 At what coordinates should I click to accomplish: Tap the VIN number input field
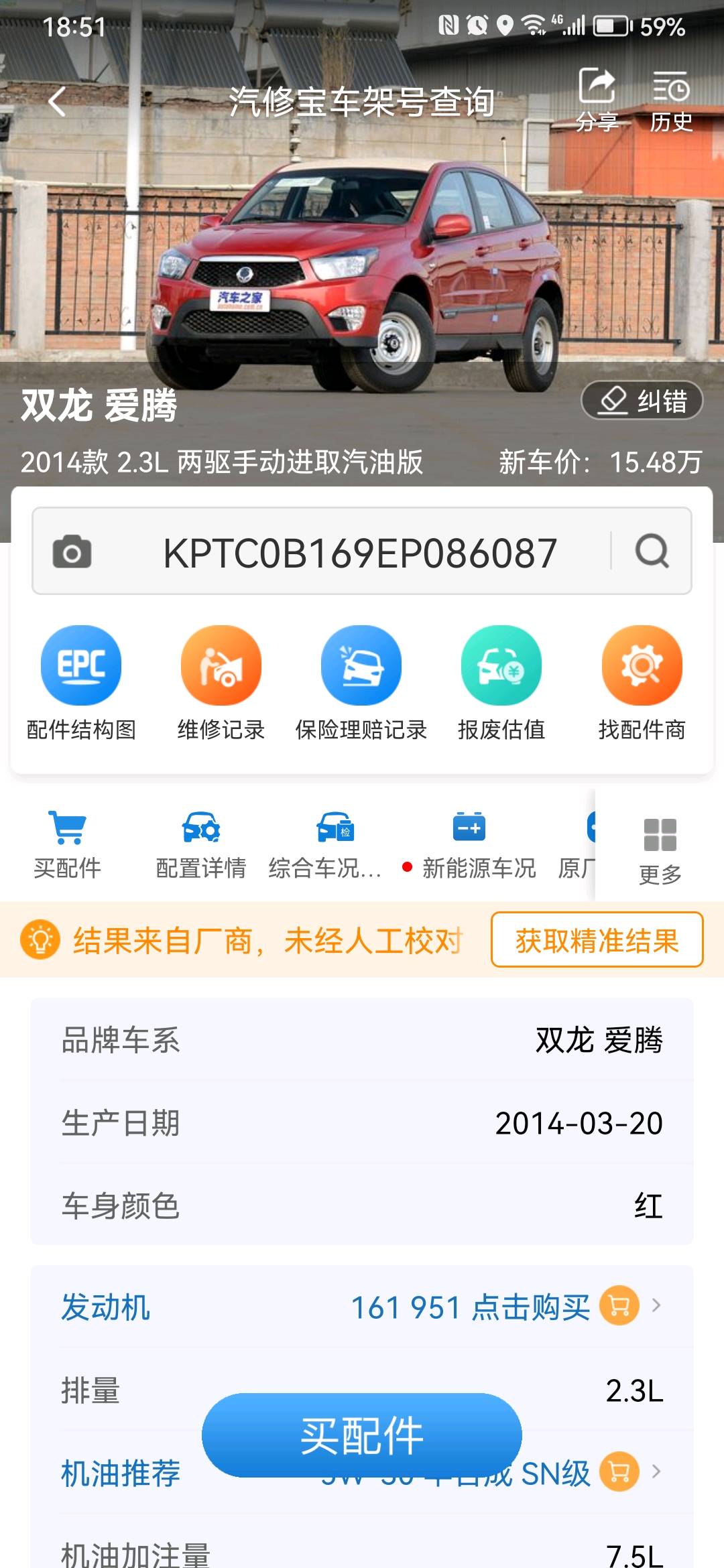(x=360, y=553)
